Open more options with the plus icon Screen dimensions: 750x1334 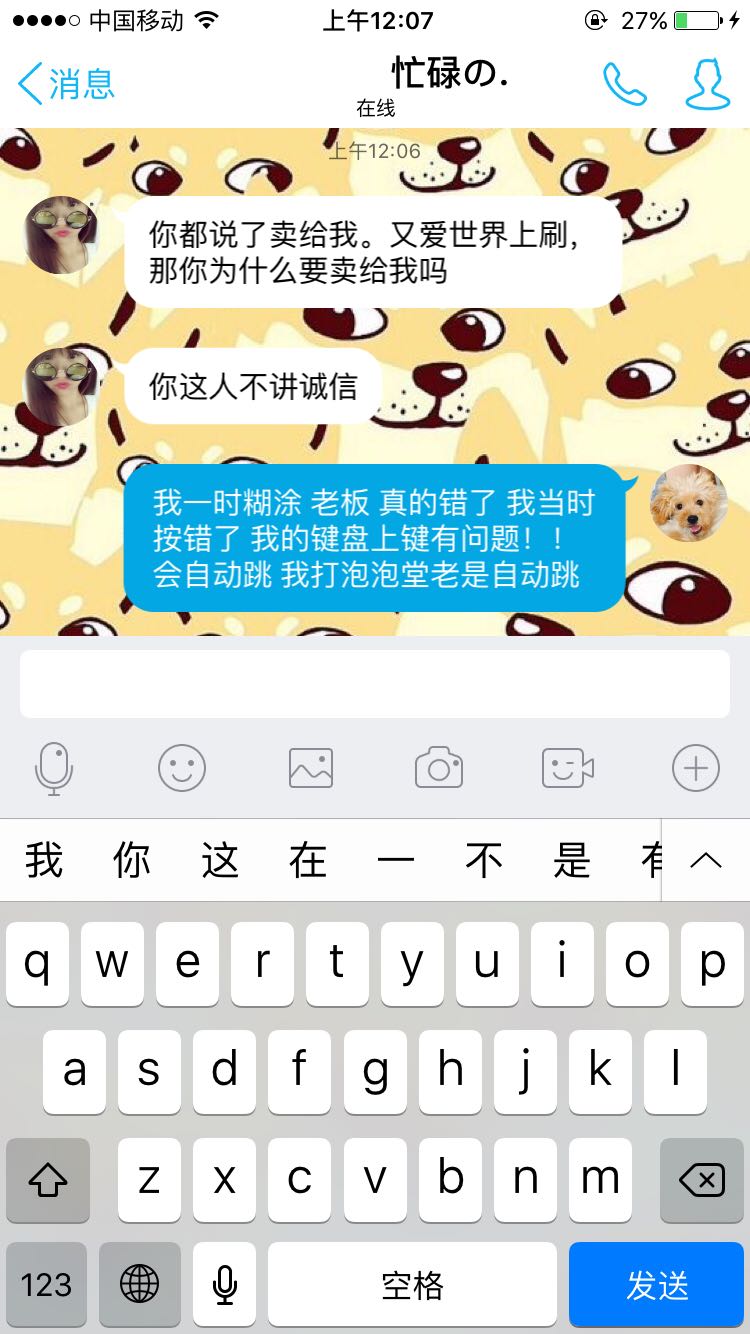click(x=696, y=769)
